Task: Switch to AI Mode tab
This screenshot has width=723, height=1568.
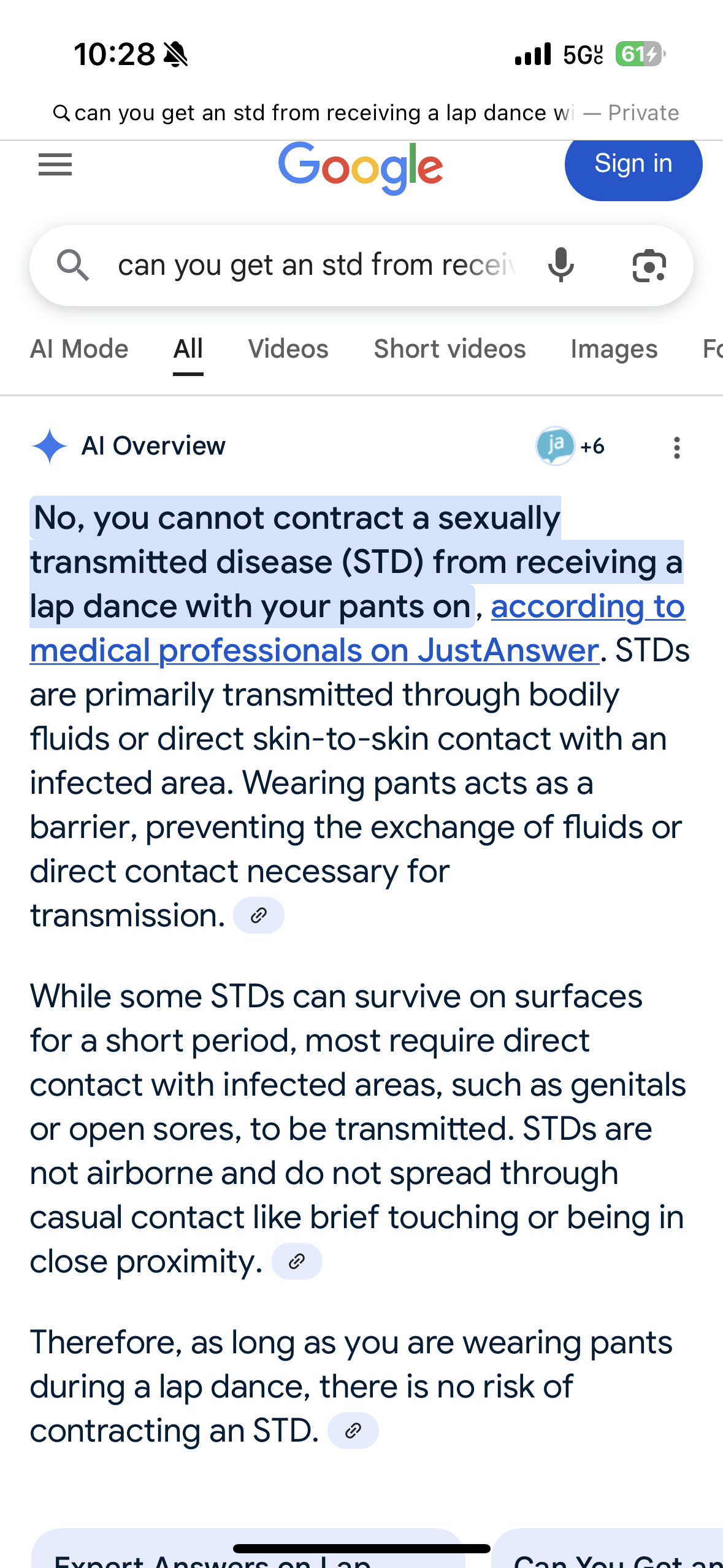Action: (x=79, y=348)
